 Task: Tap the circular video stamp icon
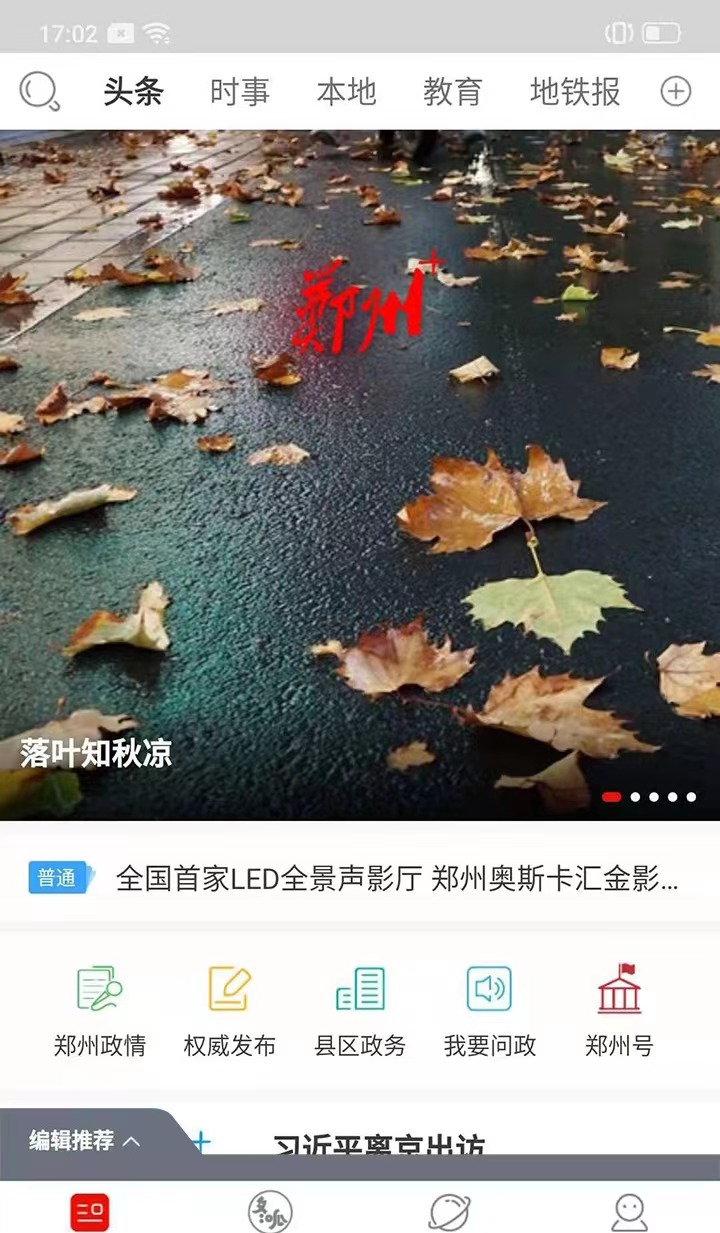[x=269, y=1212]
